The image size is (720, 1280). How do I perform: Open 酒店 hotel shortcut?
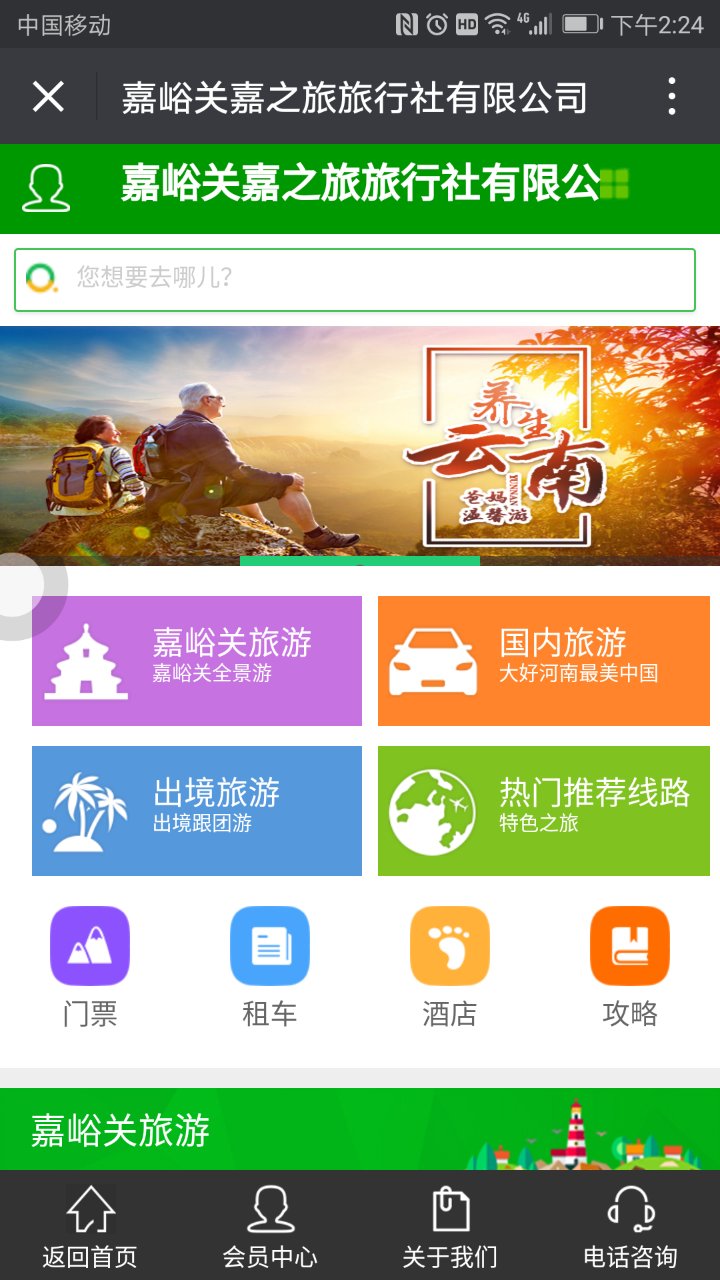point(450,965)
